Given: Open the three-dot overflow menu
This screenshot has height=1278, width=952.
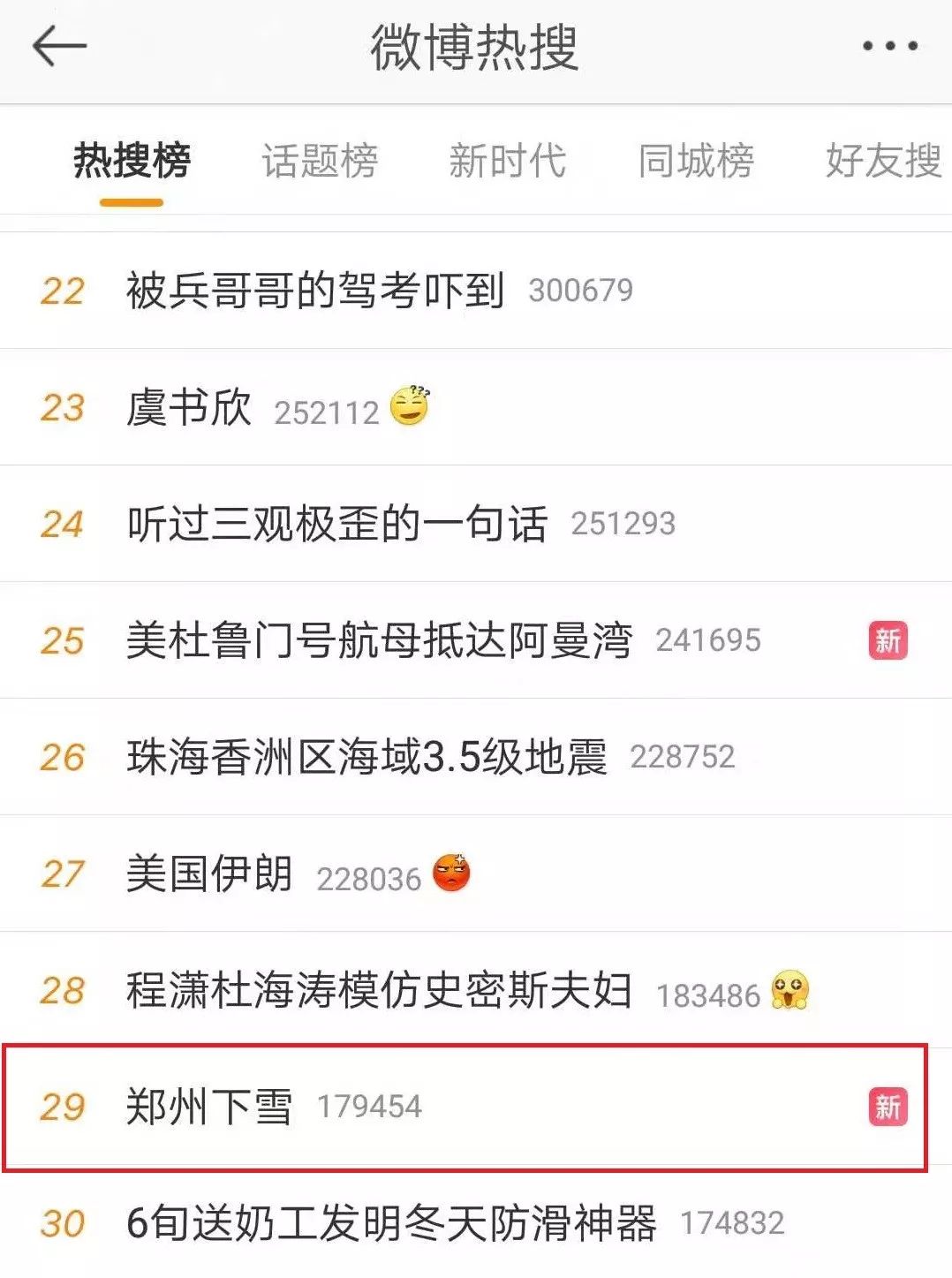Looking at the screenshot, I should [x=889, y=46].
